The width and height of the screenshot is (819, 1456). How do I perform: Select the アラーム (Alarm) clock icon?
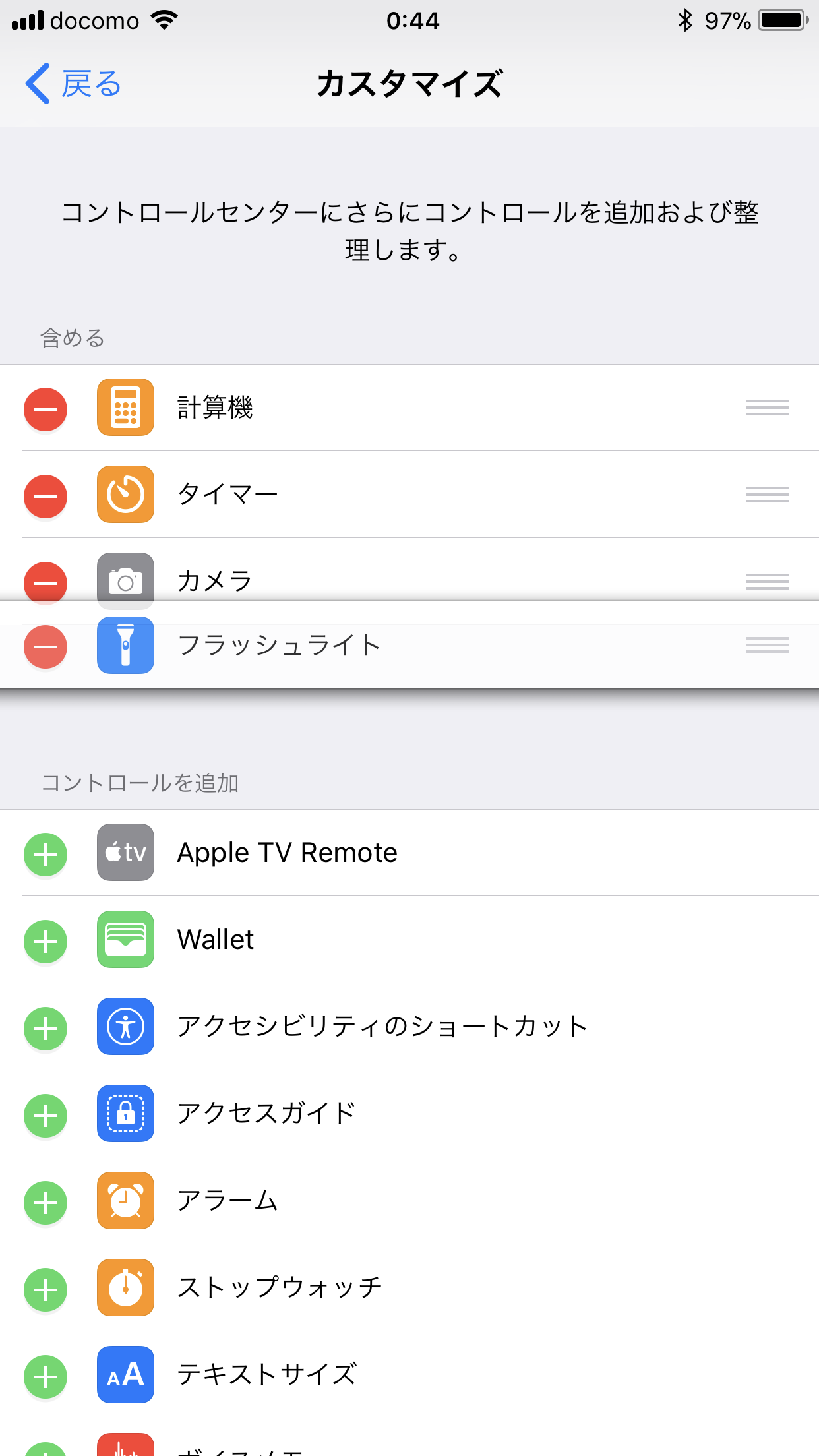tap(125, 1201)
